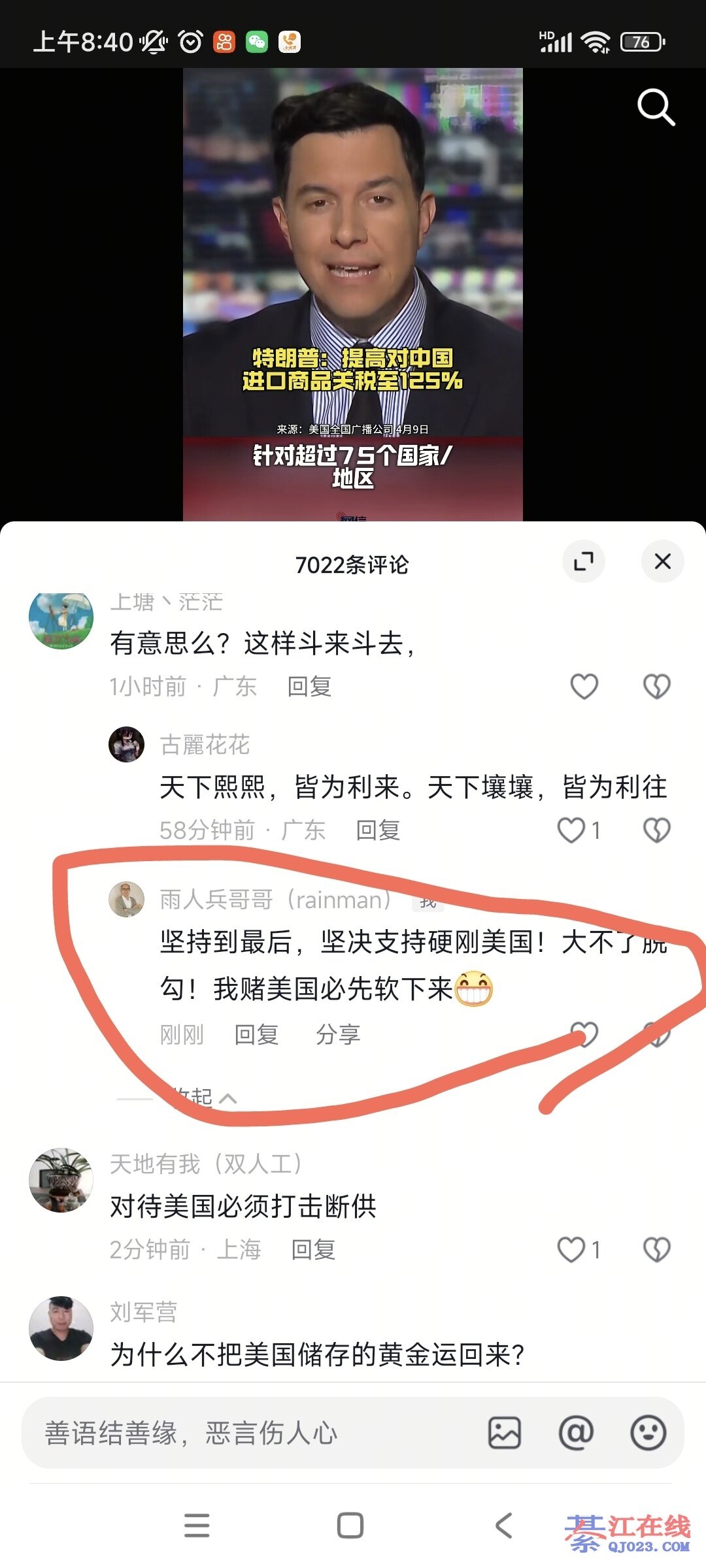
Task: Reply to the rainman comment
Action: point(256,1034)
